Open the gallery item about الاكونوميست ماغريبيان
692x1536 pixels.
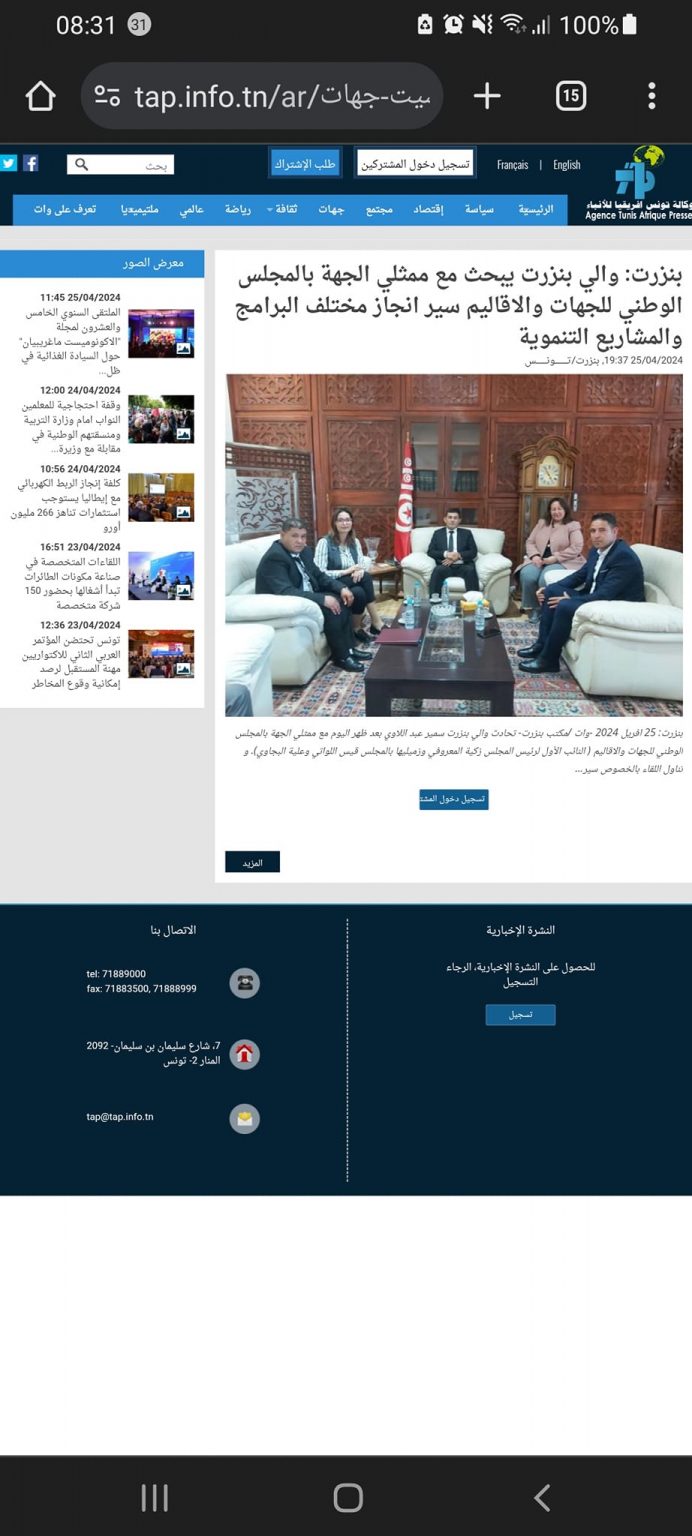(161, 334)
